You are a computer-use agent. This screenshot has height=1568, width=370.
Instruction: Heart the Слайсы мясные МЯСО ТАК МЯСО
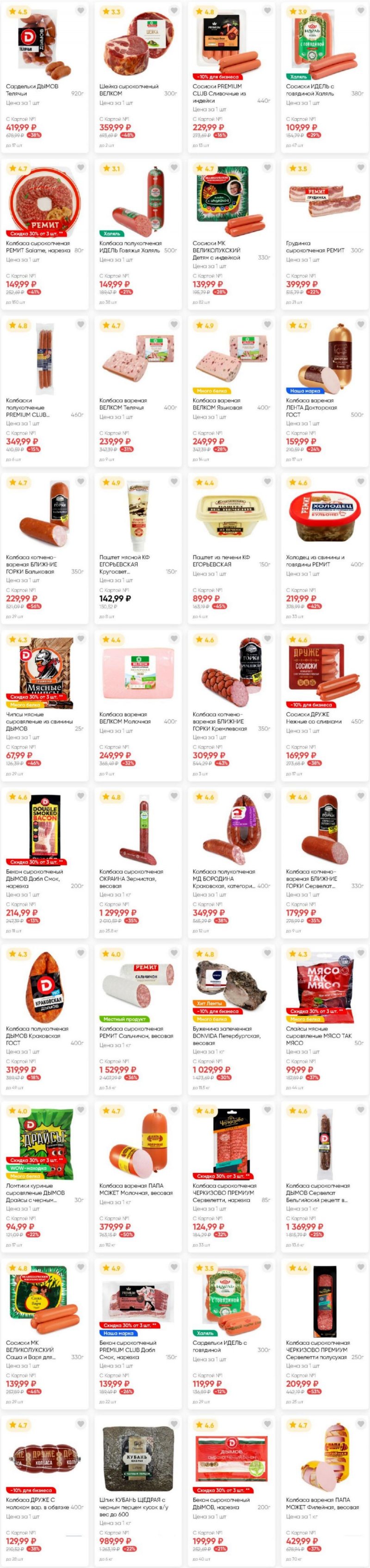coord(360,953)
